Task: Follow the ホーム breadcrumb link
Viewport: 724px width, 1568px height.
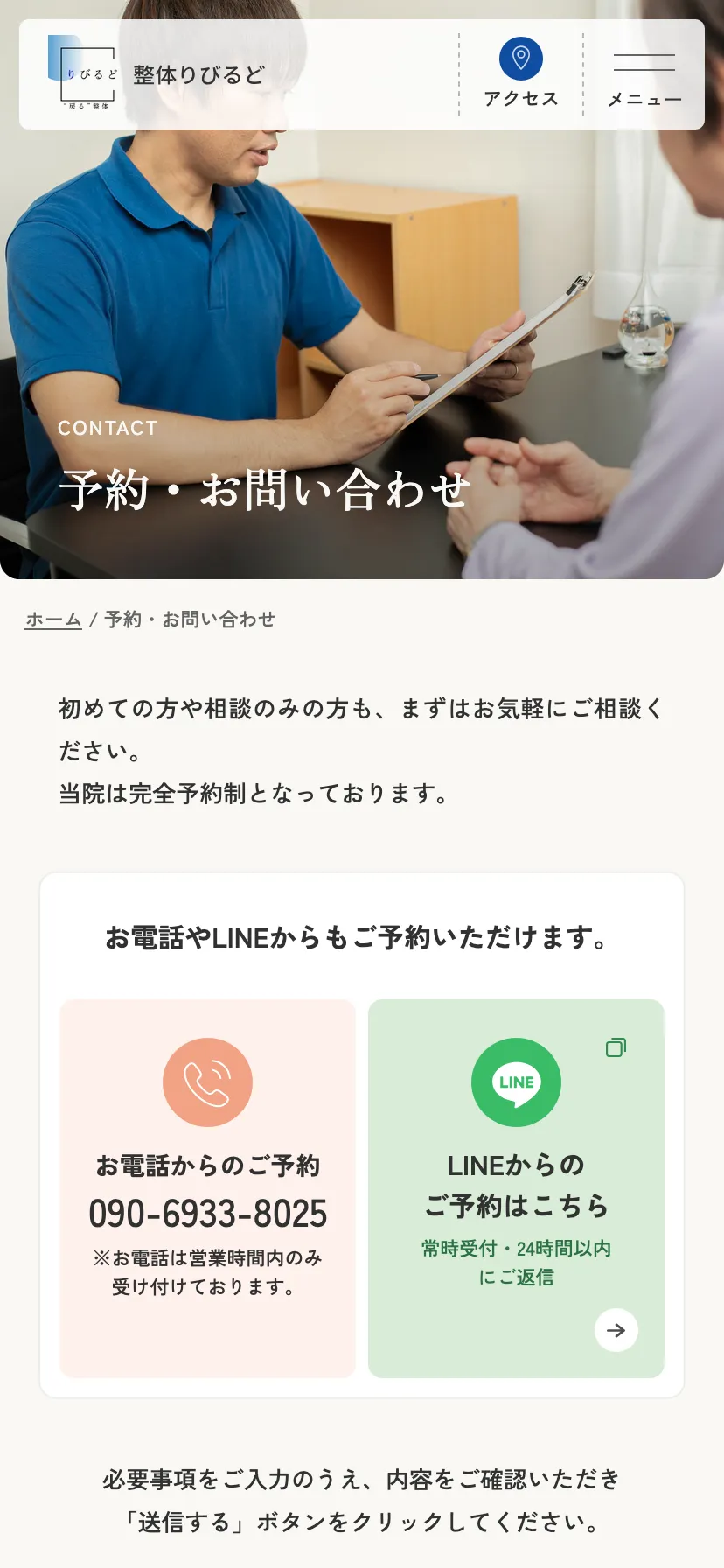Action: coord(52,619)
